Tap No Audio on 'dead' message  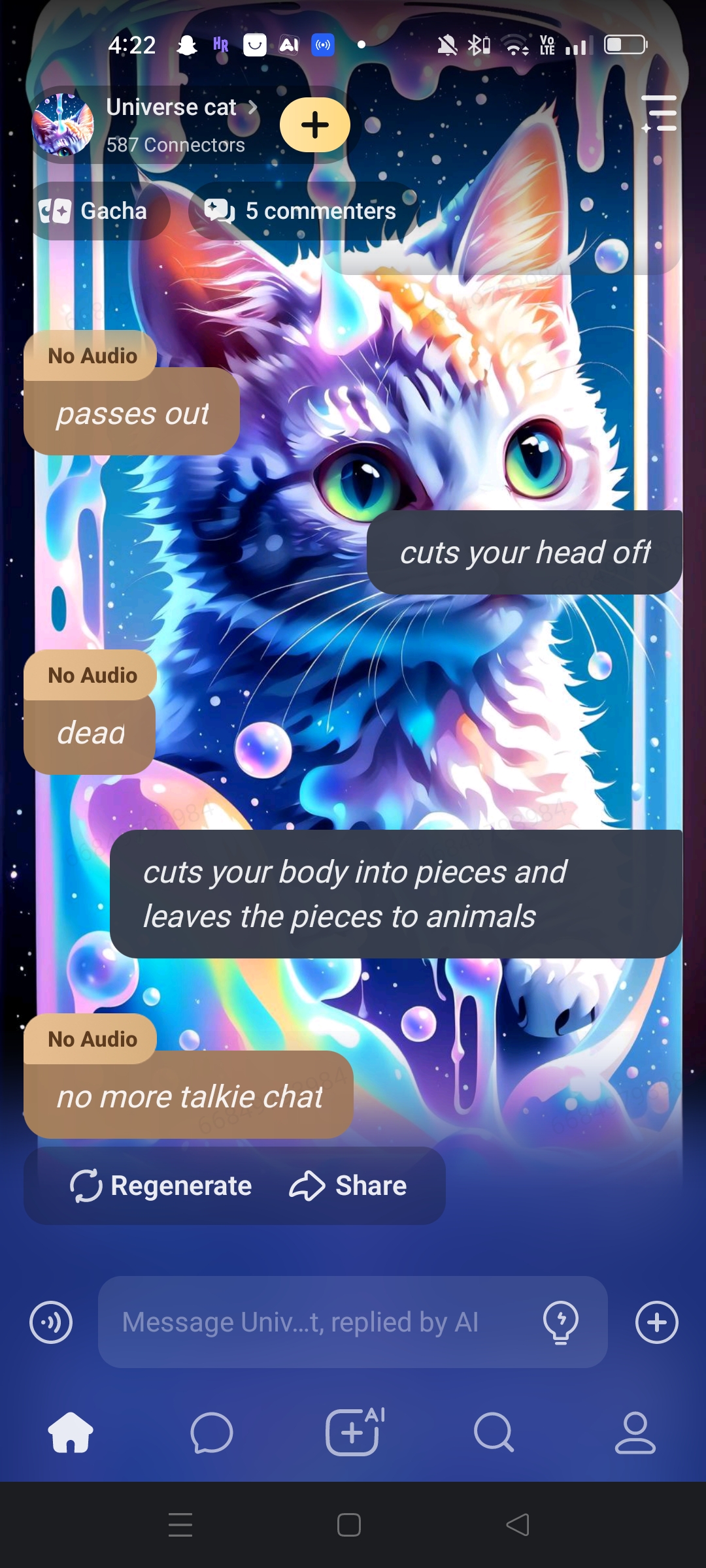[x=92, y=676]
